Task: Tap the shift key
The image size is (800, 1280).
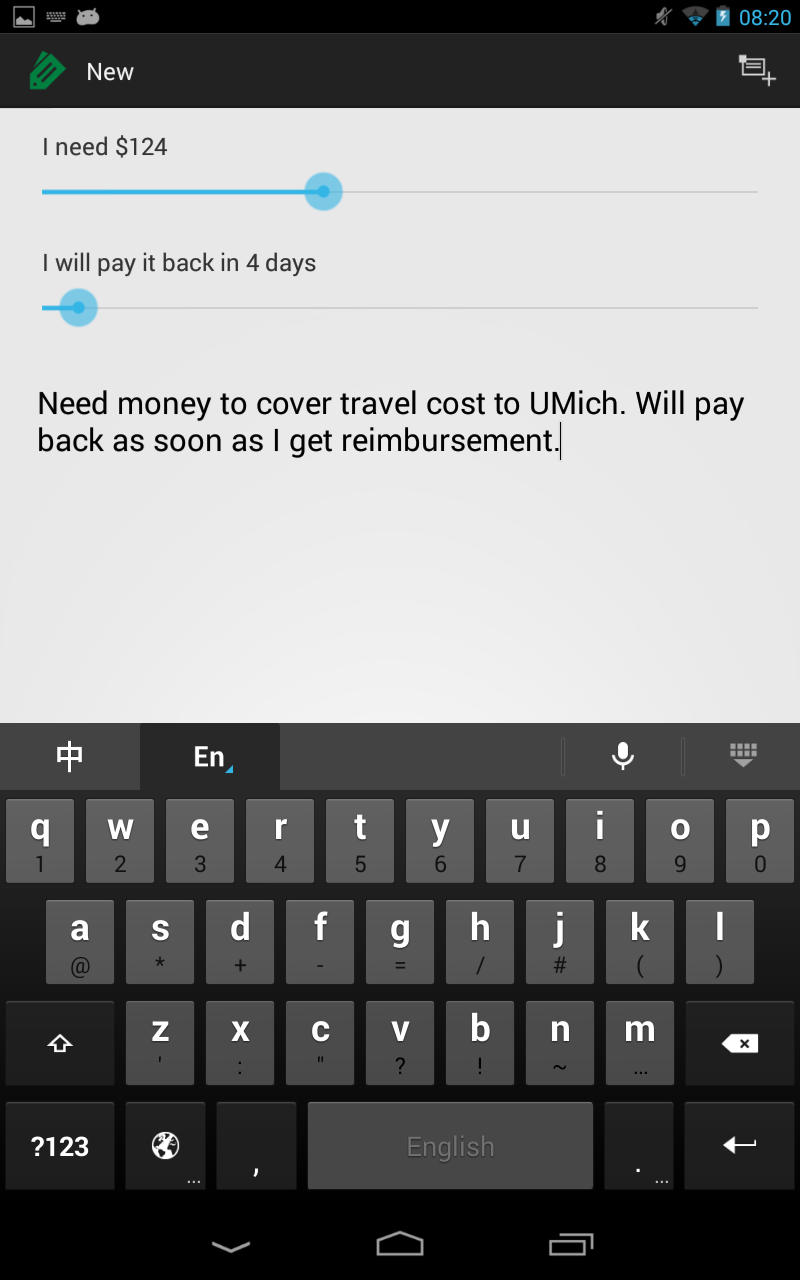Action: (60, 1043)
